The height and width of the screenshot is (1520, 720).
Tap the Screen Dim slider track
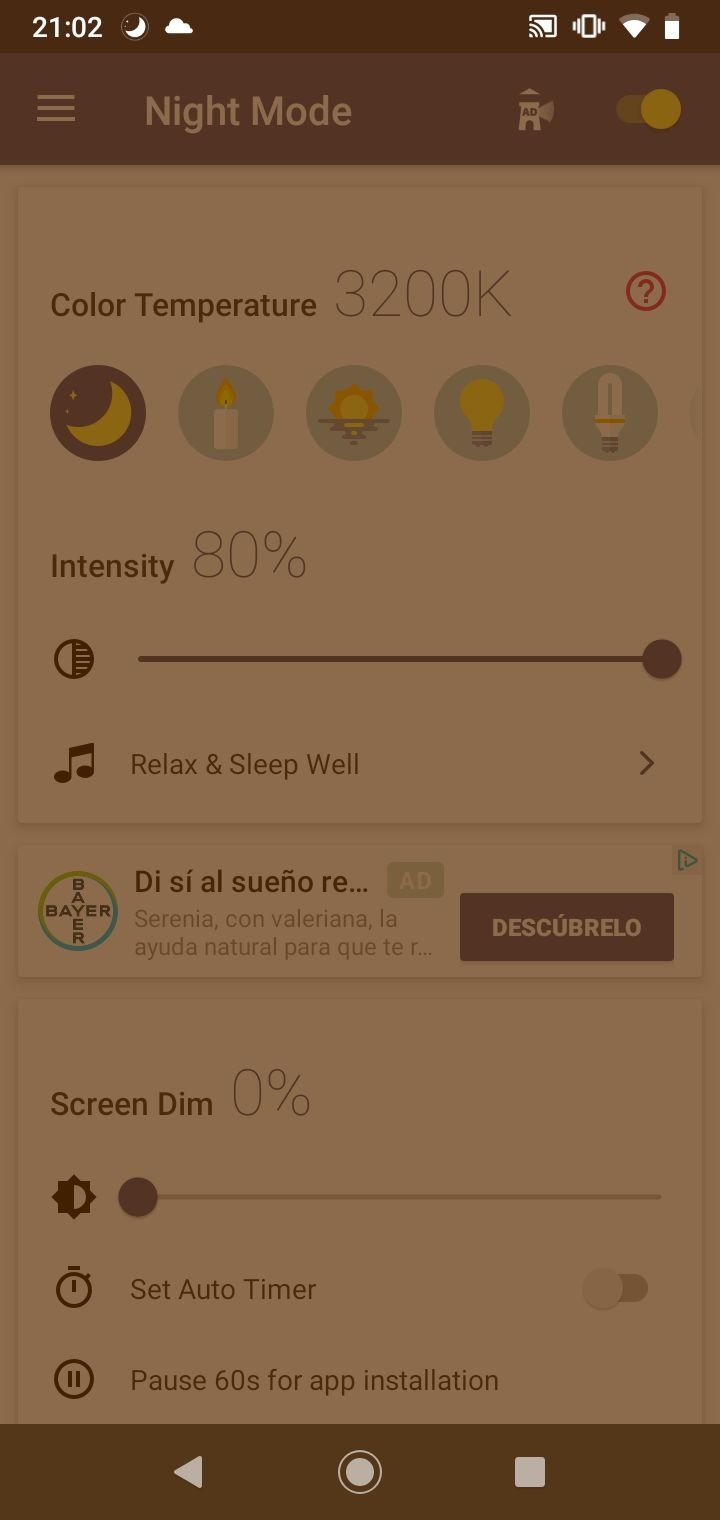pyautogui.click(x=400, y=1196)
